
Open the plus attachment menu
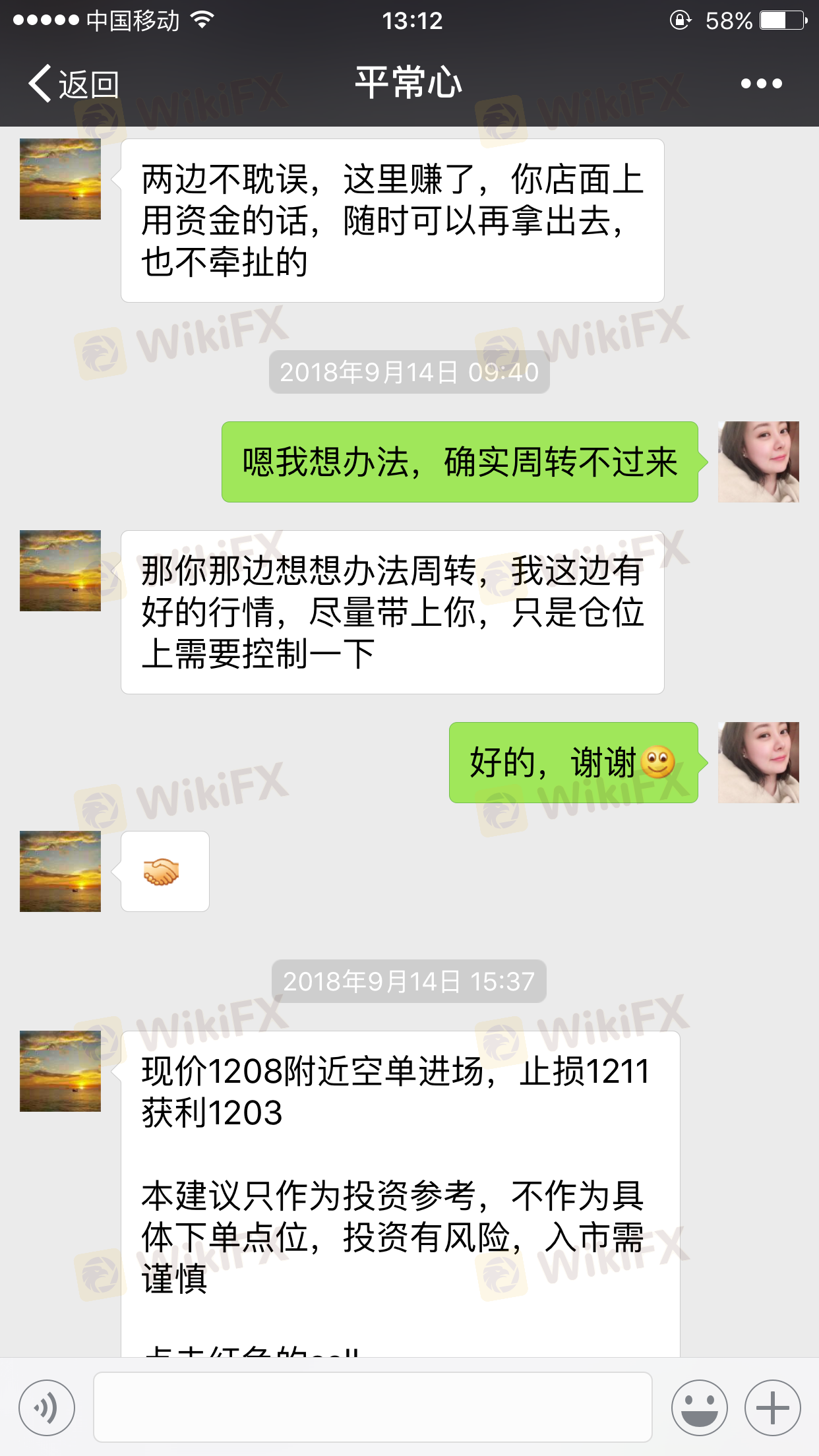(772, 1408)
